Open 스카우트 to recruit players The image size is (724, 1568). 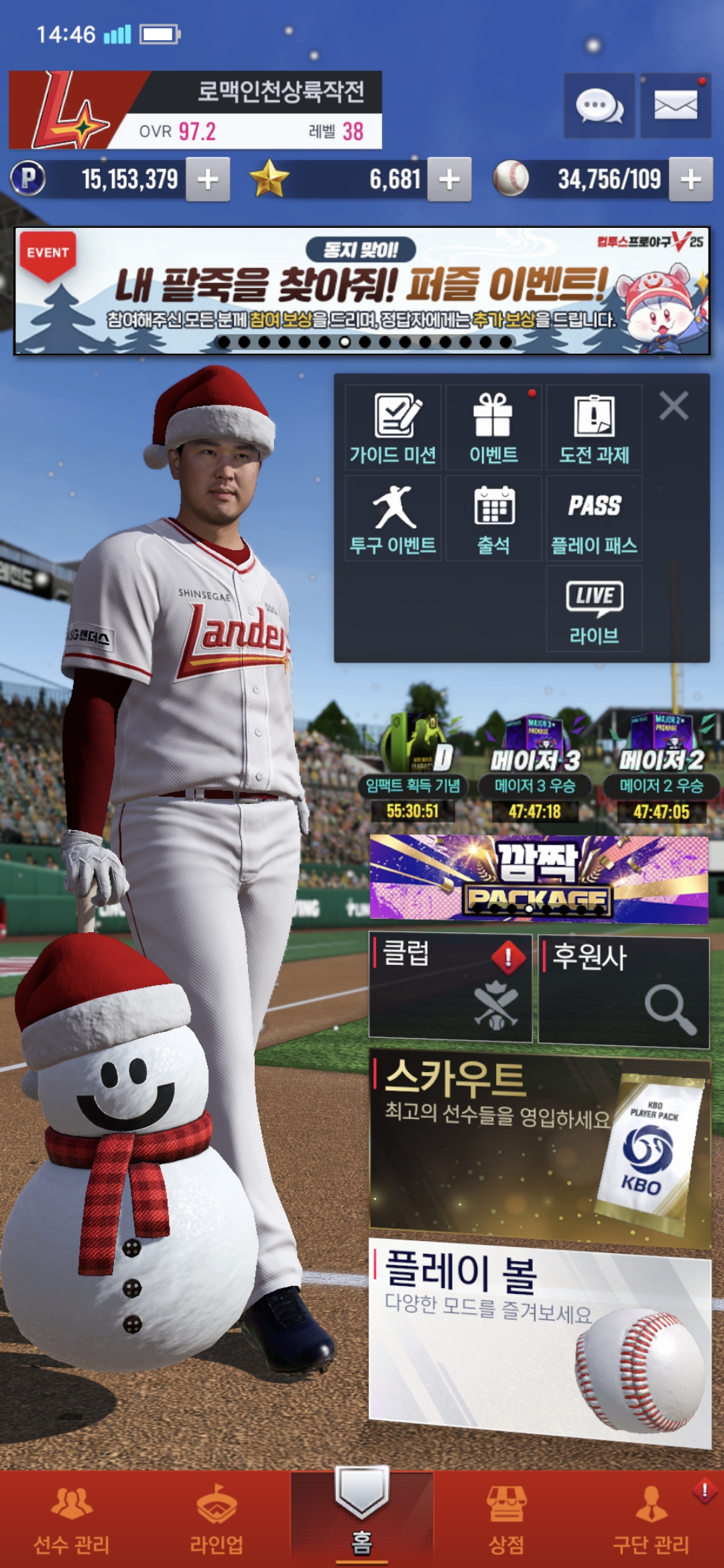(539, 1145)
